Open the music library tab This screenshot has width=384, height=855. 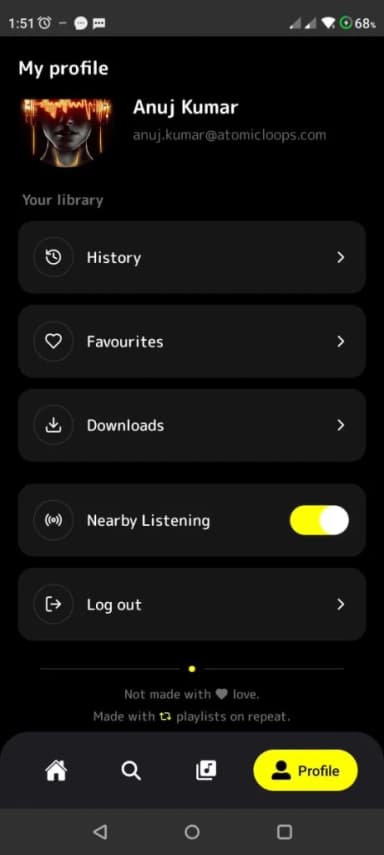click(206, 770)
